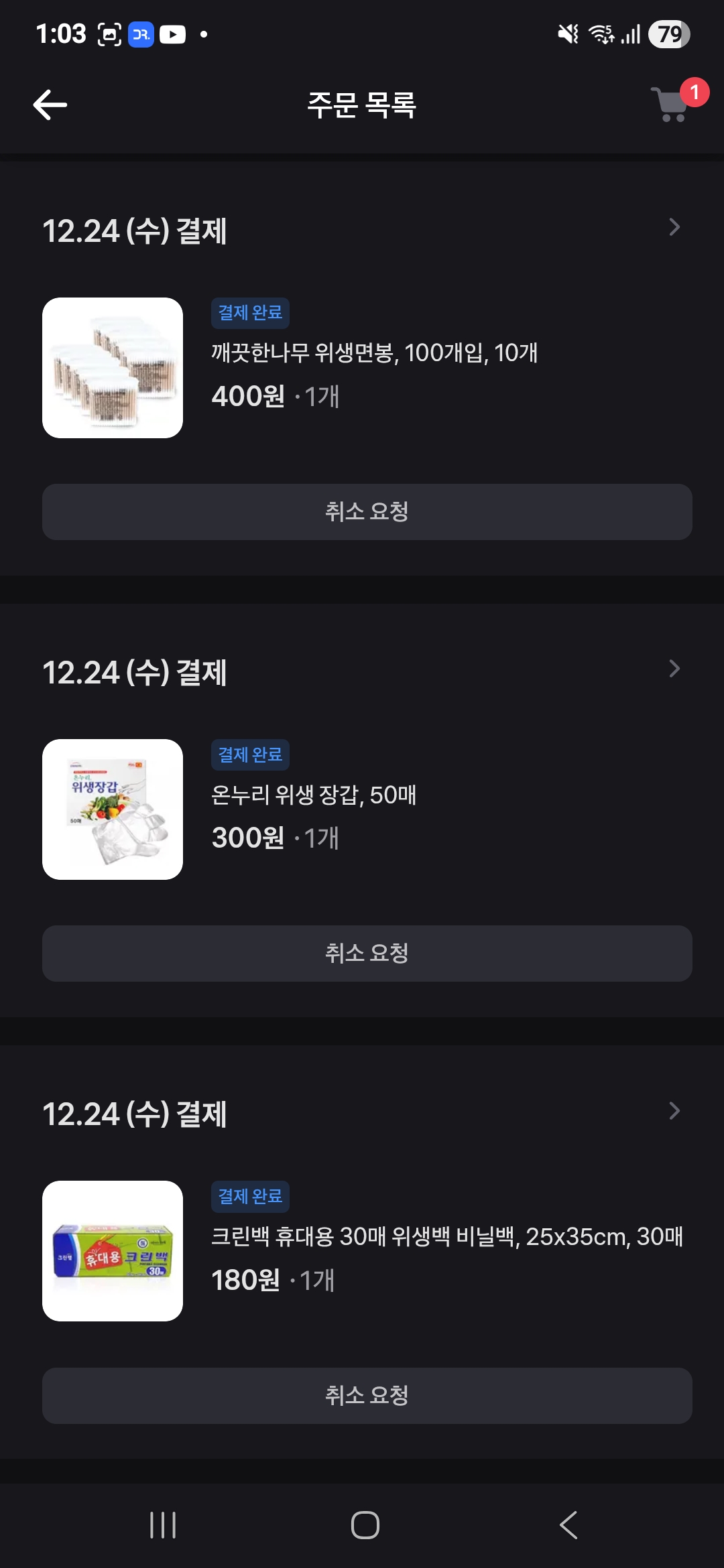View the 크린백 휴대용 비닐백 product image

(113, 1251)
